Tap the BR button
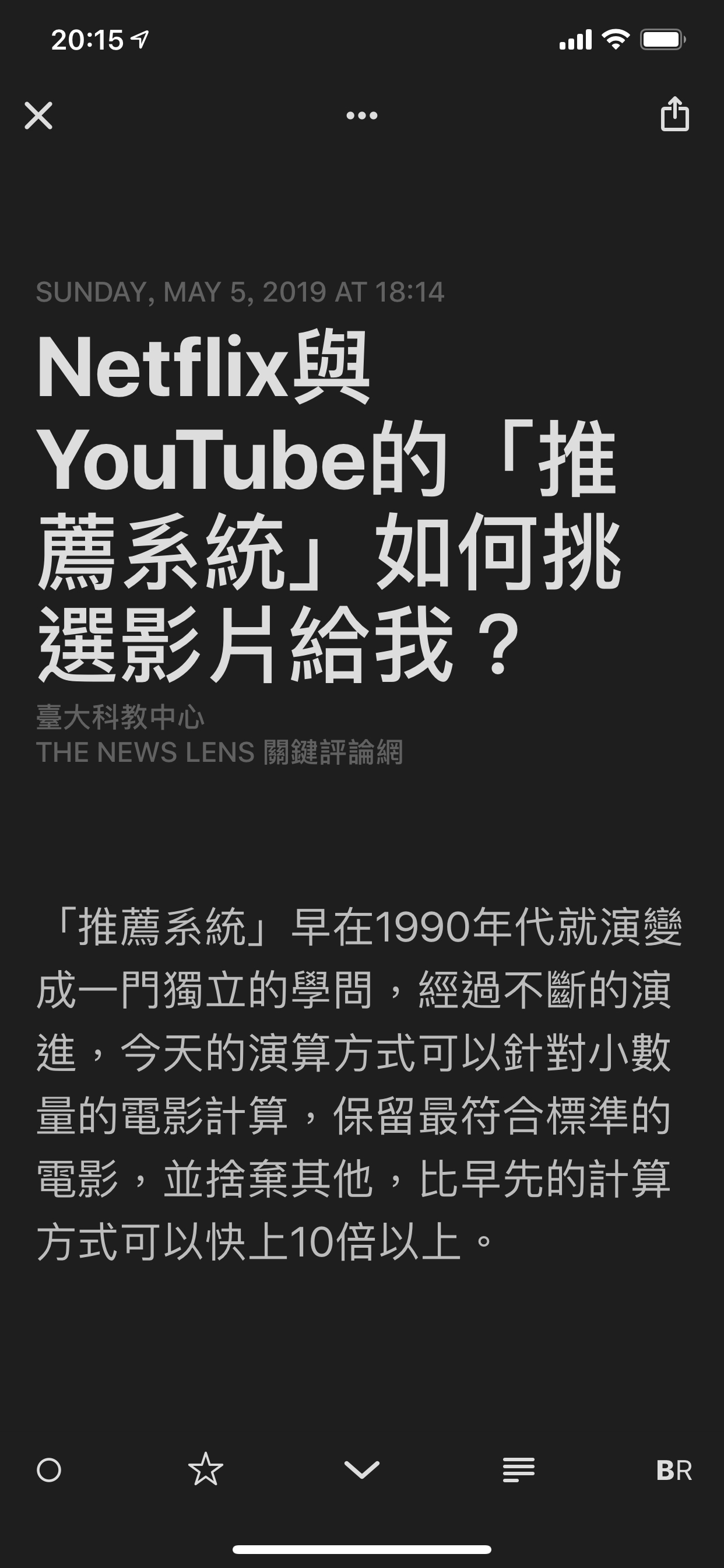Screen dimensions: 724x1568 pyautogui.click(x=674, y=1470)
